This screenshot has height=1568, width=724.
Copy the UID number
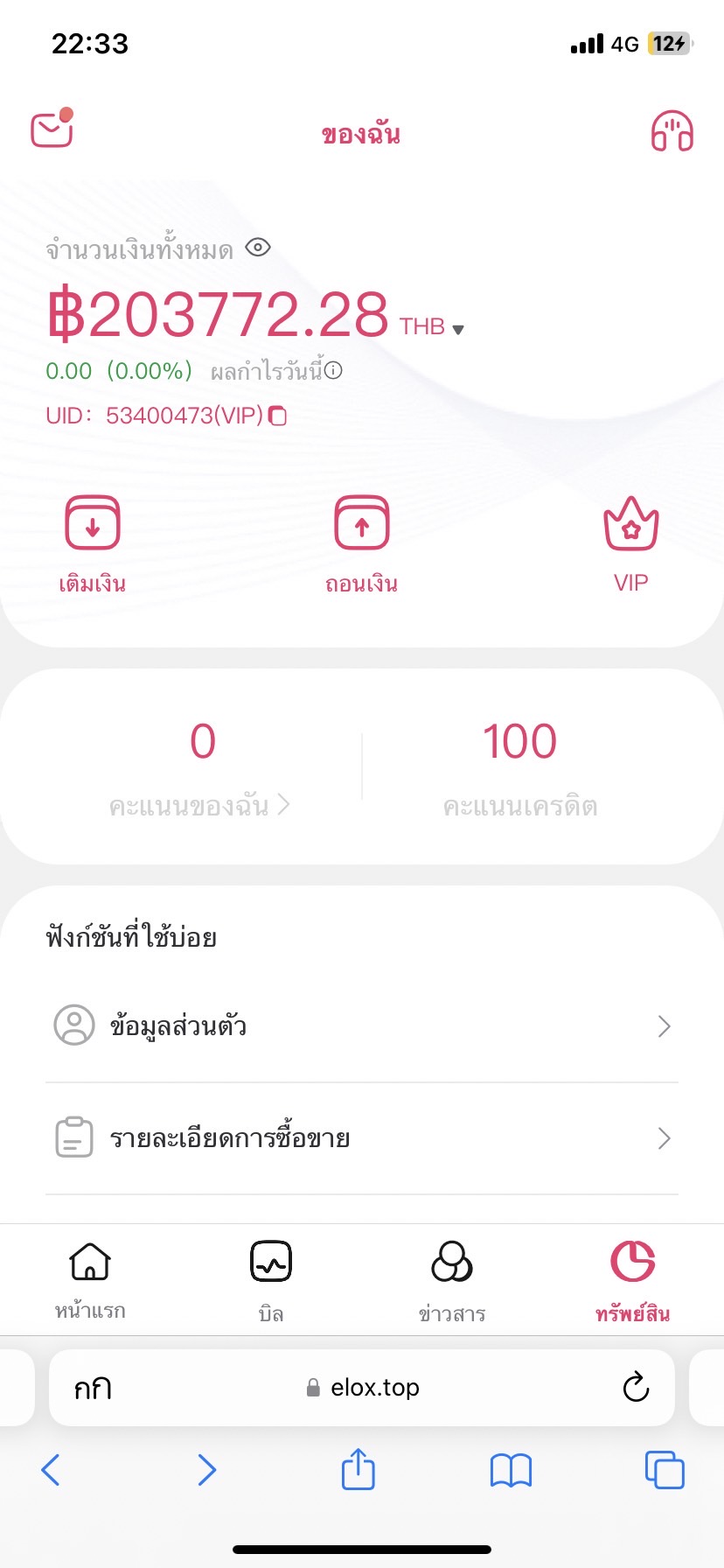coord(278,416)
